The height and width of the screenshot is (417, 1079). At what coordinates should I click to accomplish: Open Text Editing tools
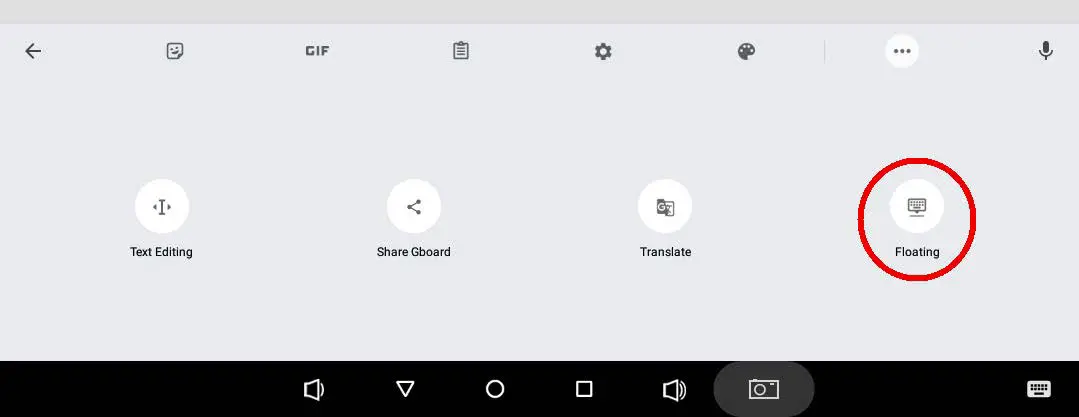pyautogui.click(x=161, y=207)
